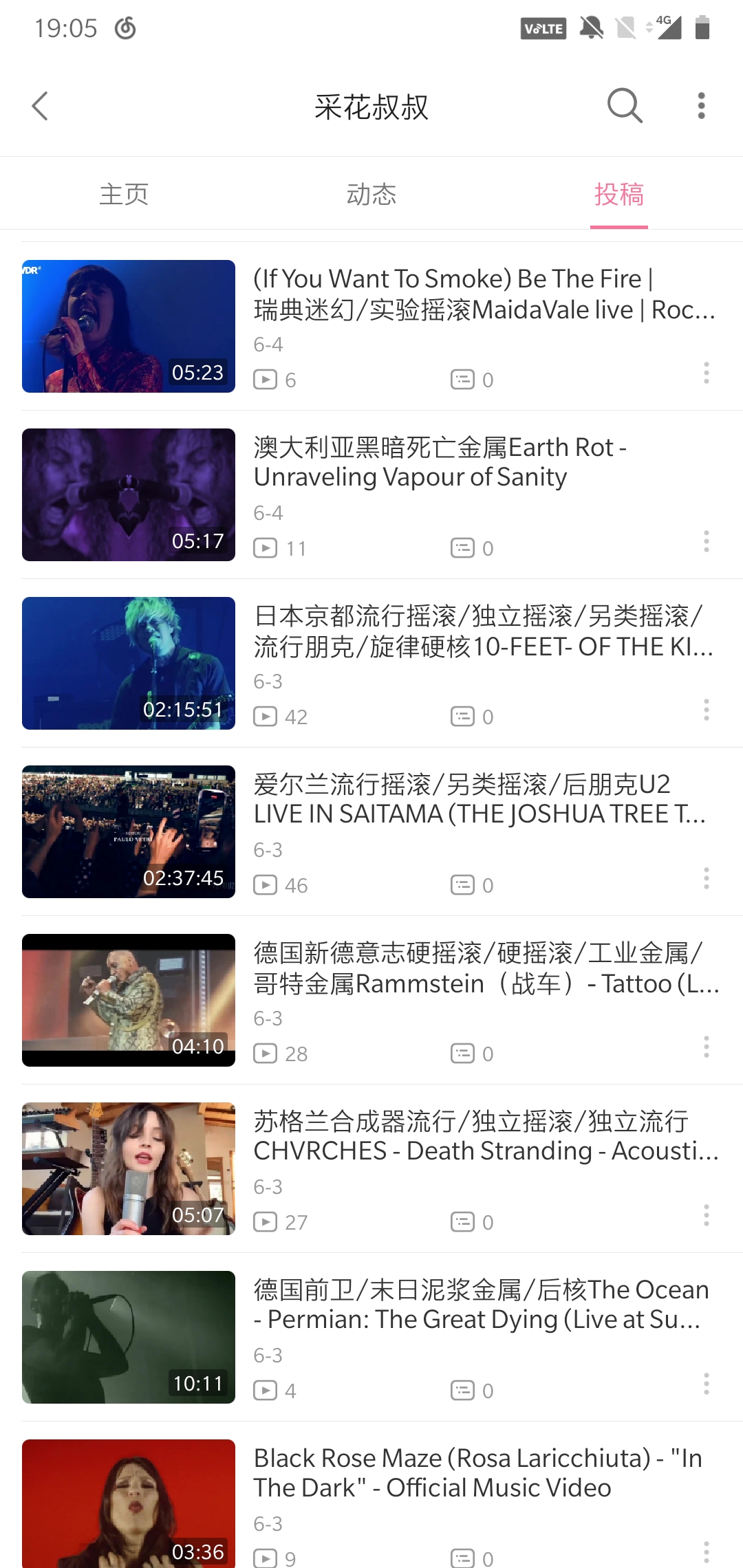Screen dimensions: 743x1568
Task: Open CHVRCHES Death Stranding acoustic video
Action: click(371, 1168)
